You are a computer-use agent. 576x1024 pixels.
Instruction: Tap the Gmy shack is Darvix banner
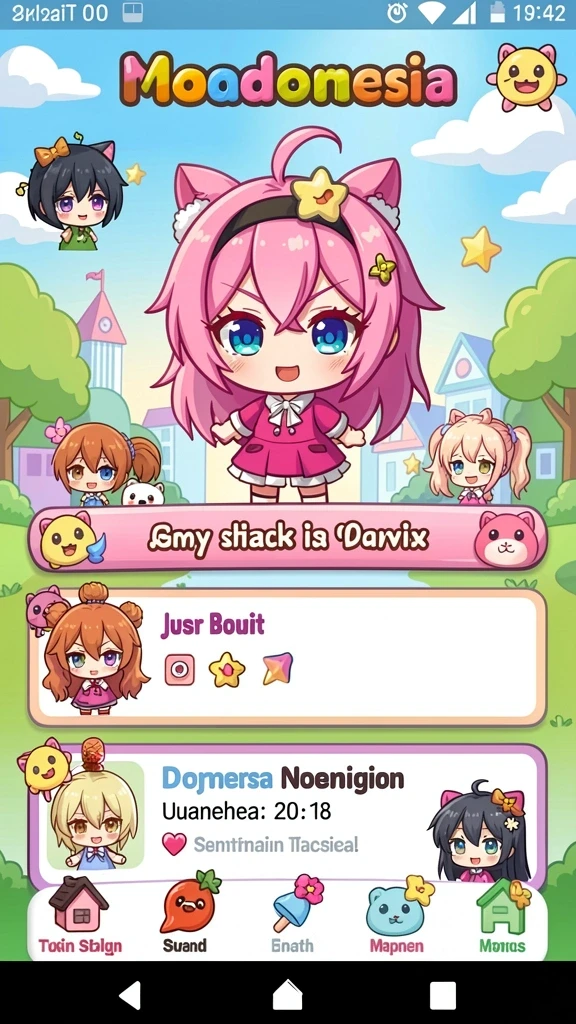287,538
